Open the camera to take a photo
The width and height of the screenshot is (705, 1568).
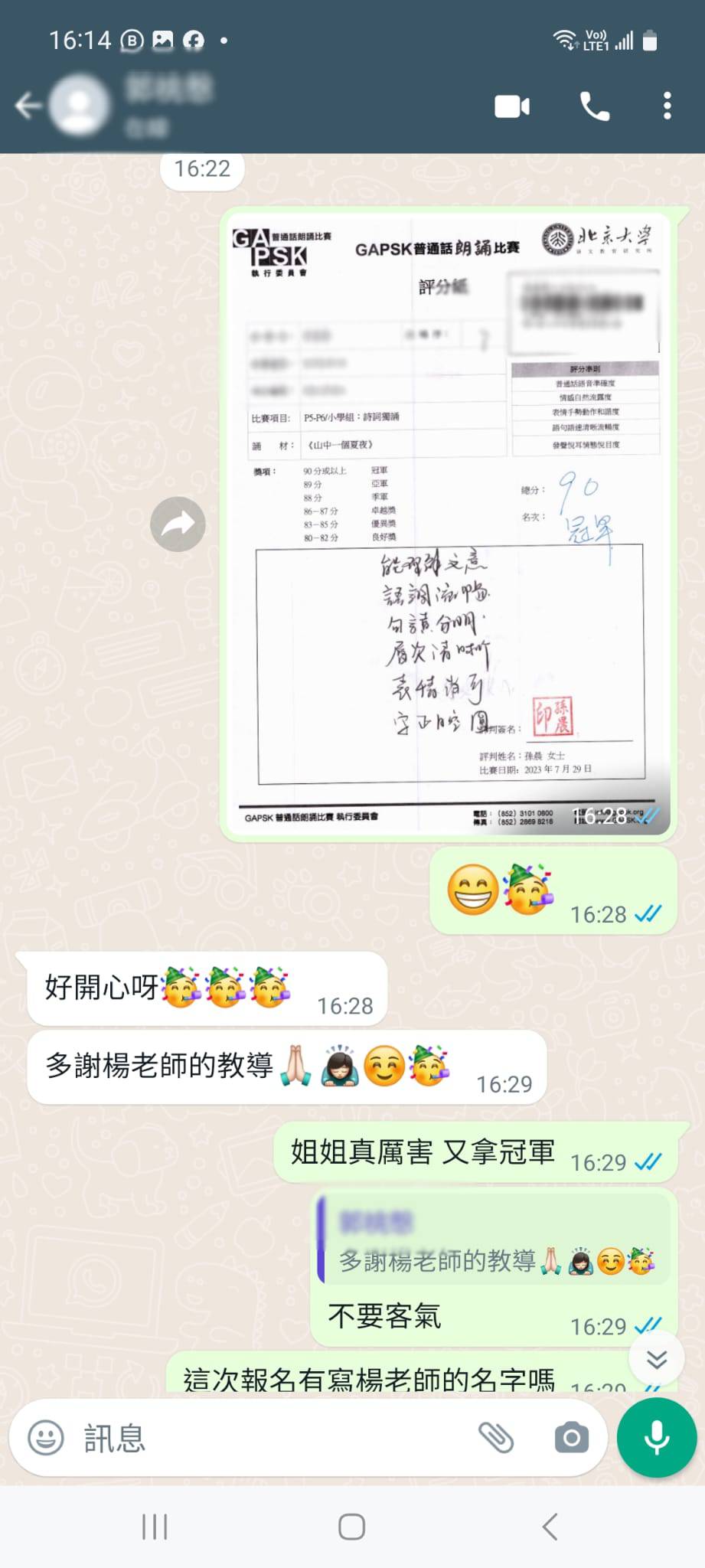(571, 1438)
